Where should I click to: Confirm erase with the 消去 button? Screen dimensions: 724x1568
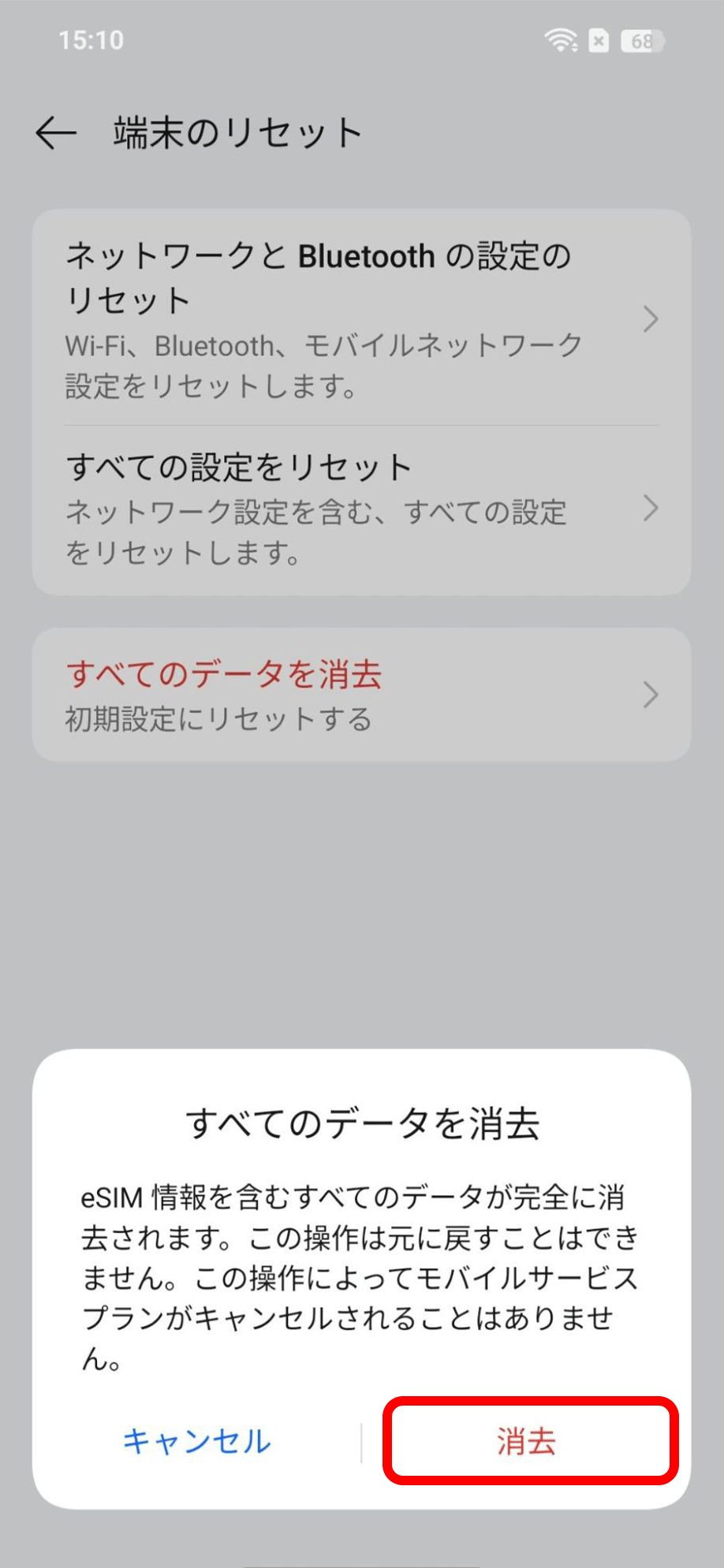coord(527,1441)
